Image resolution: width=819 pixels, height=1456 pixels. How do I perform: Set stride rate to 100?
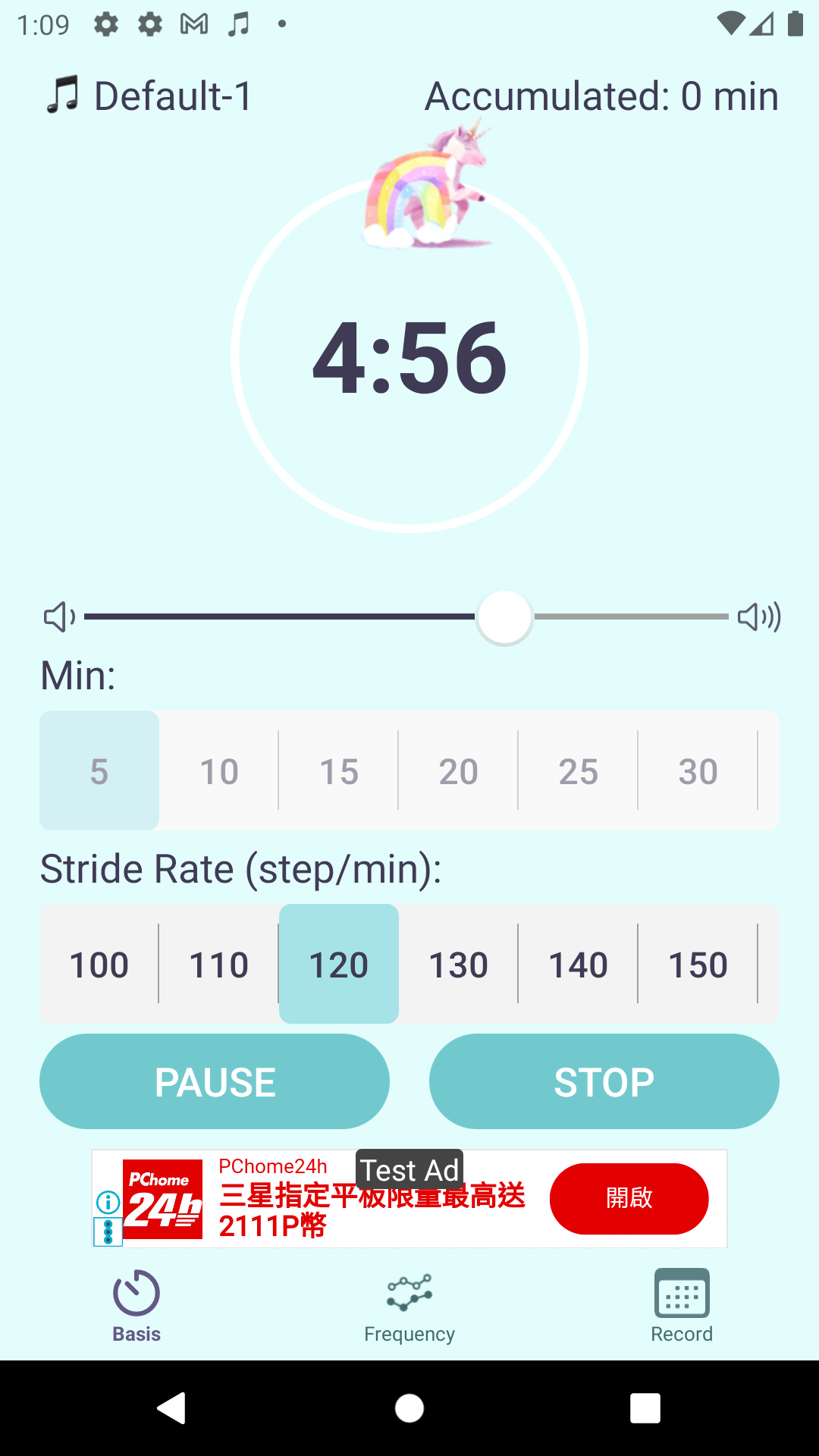tap(99, 965)
